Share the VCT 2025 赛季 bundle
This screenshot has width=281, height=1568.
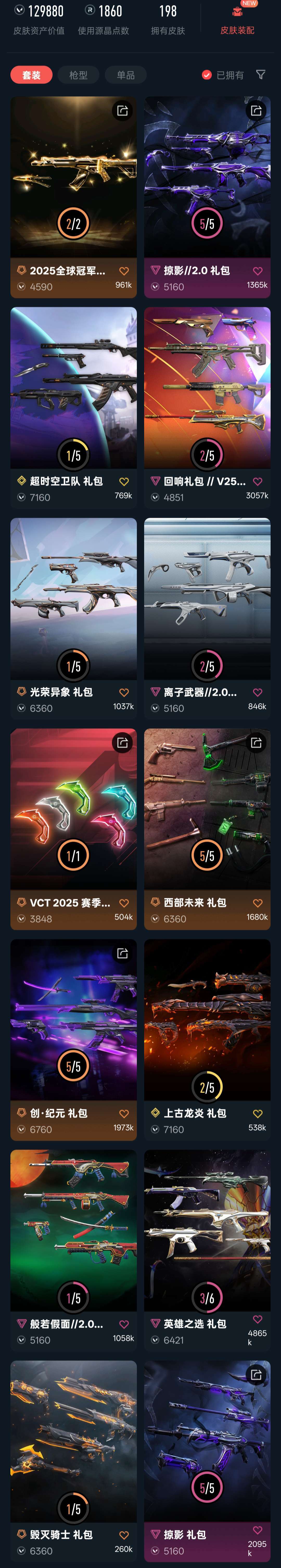(x=123, y=742)
